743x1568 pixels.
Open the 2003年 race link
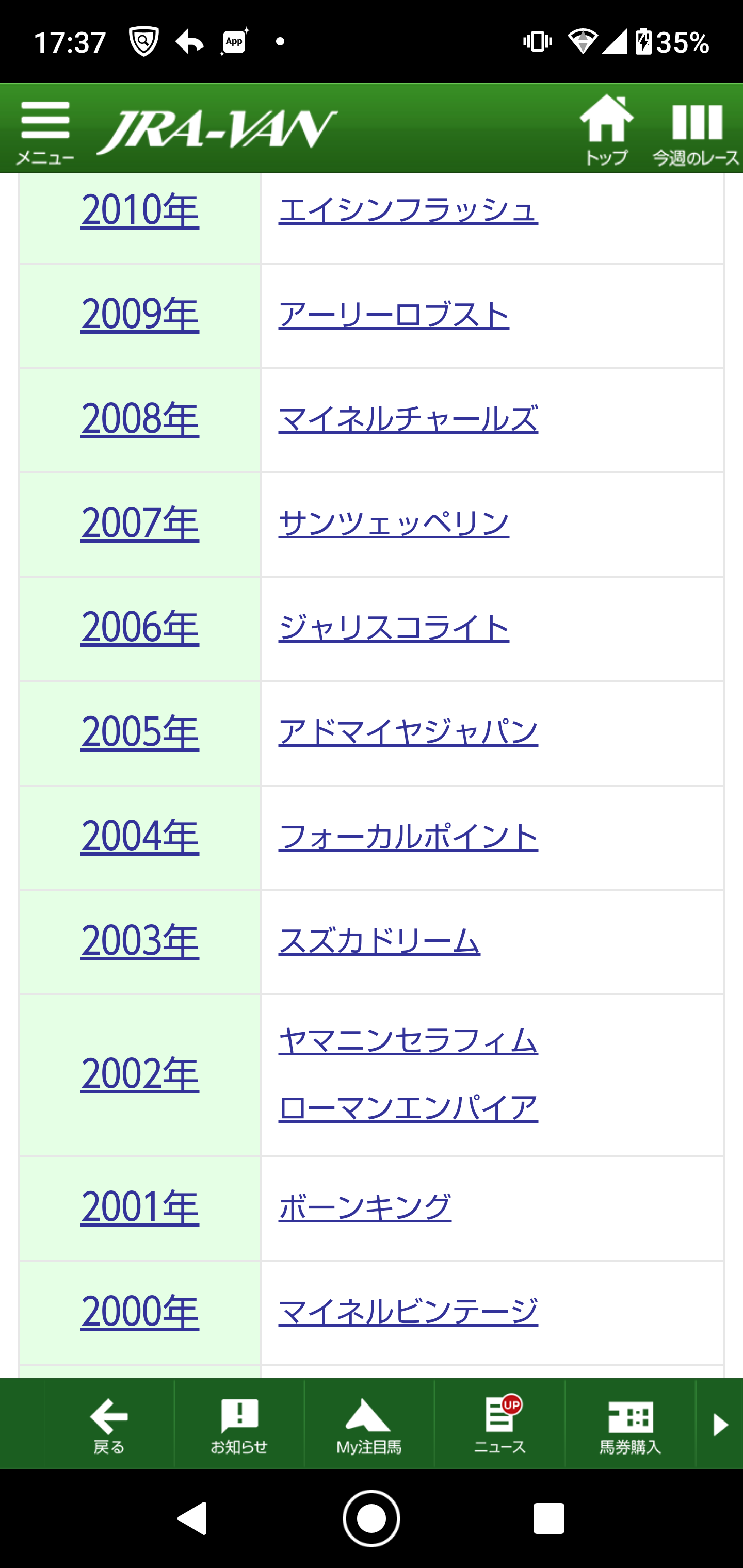(x=139, y=941)
